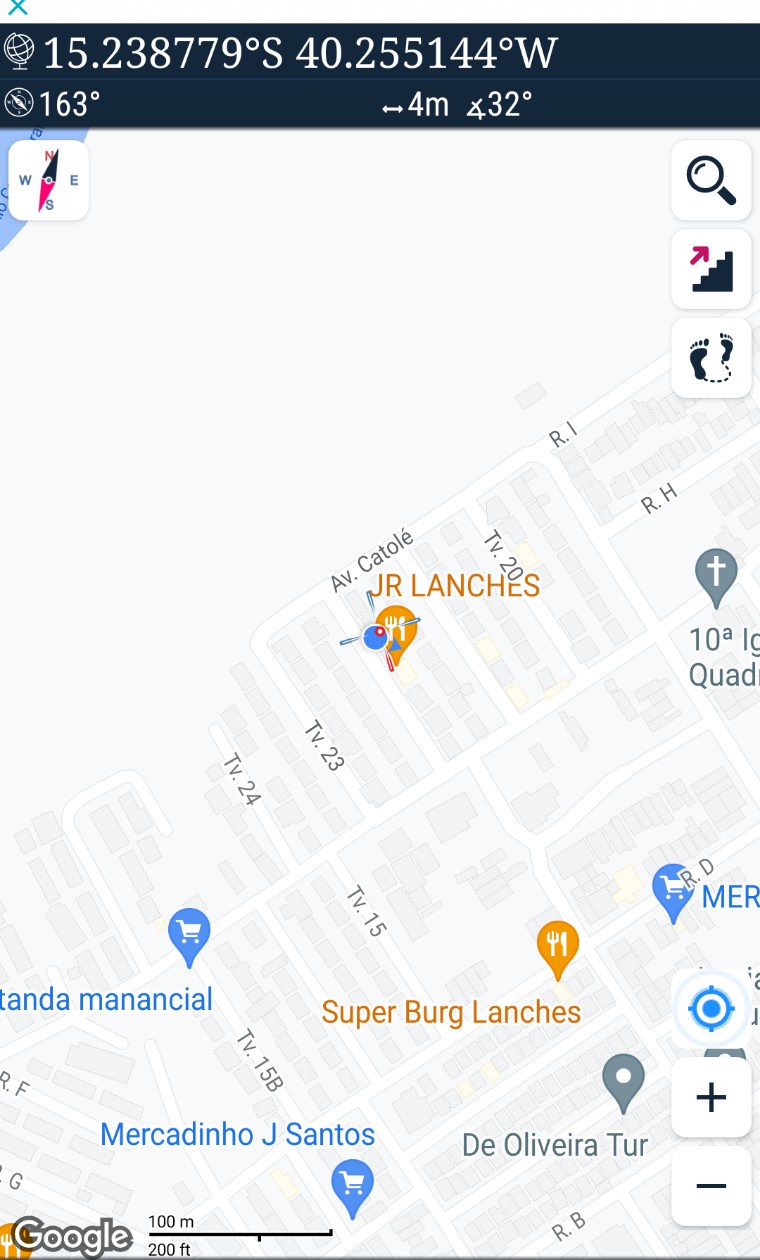Center the map on my location
Screen dimensions: 760x1260
pos(711,1010)
